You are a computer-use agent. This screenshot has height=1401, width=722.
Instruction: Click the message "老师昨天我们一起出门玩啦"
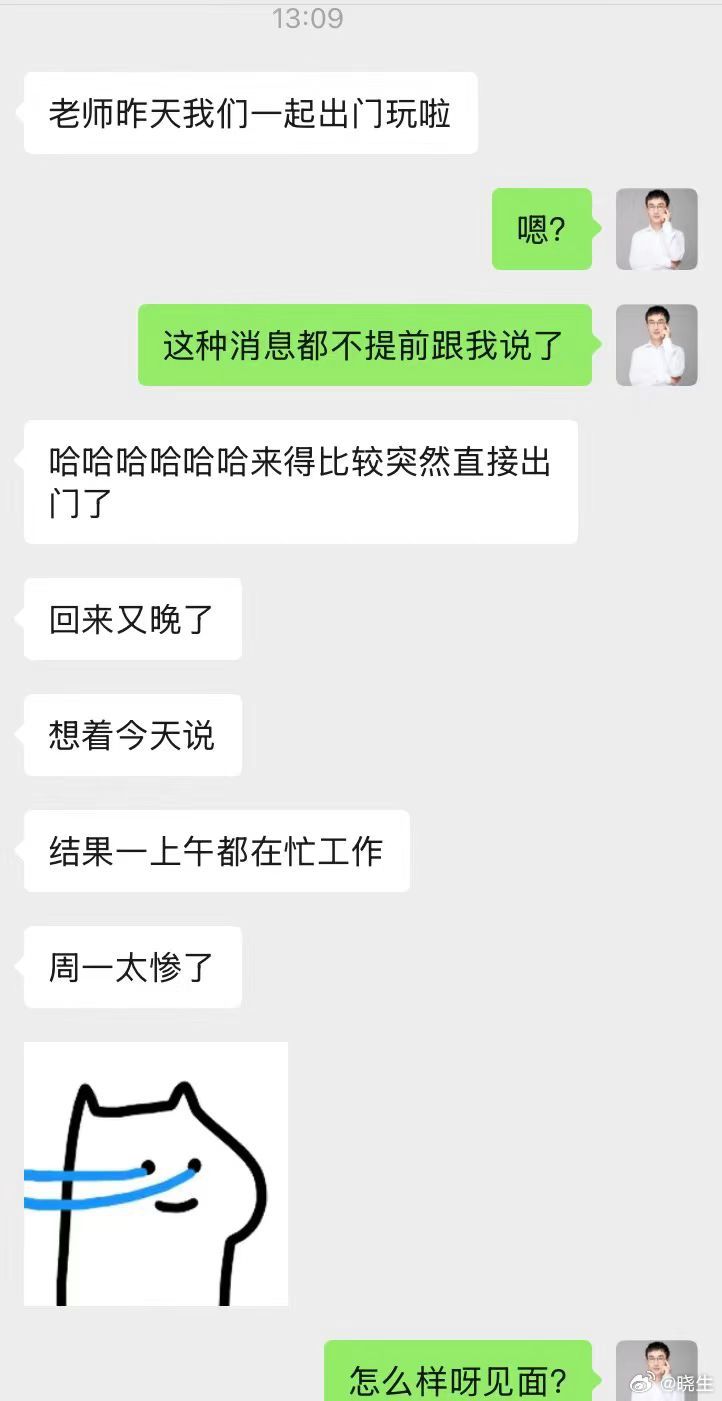(x=248, y=114)
